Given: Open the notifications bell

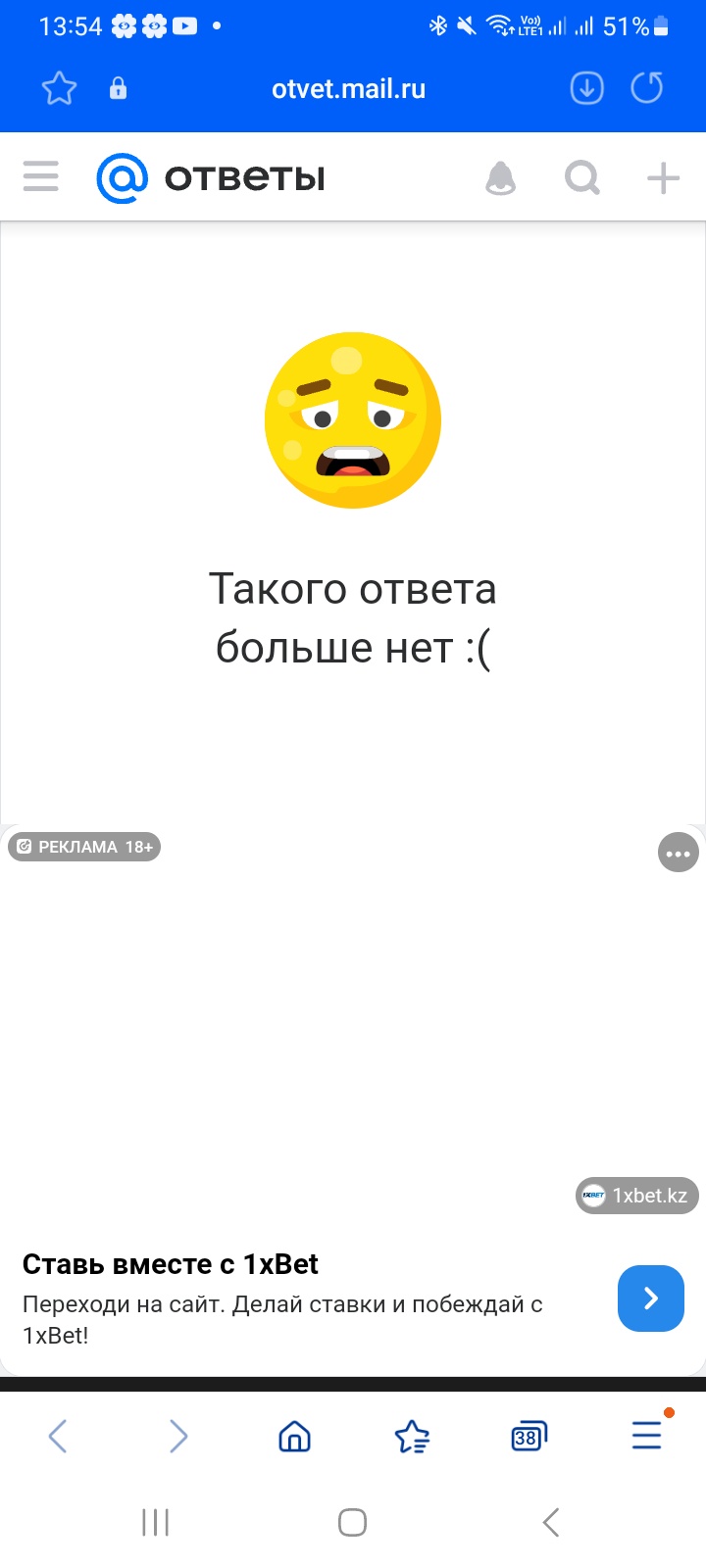Looking at the screenshot, I should tap(501, 178).
